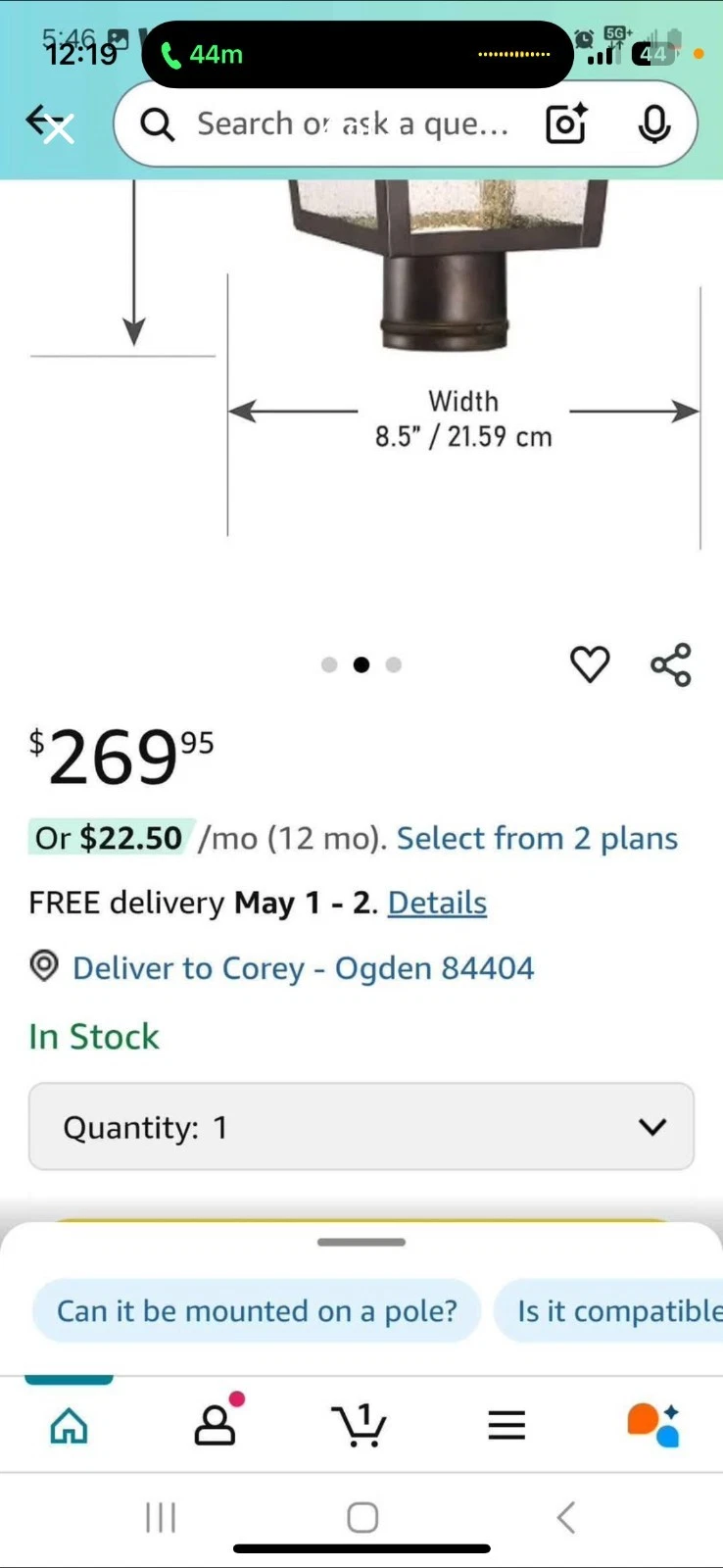
Task: Open system recent apps
Action: click(161, 1518)
